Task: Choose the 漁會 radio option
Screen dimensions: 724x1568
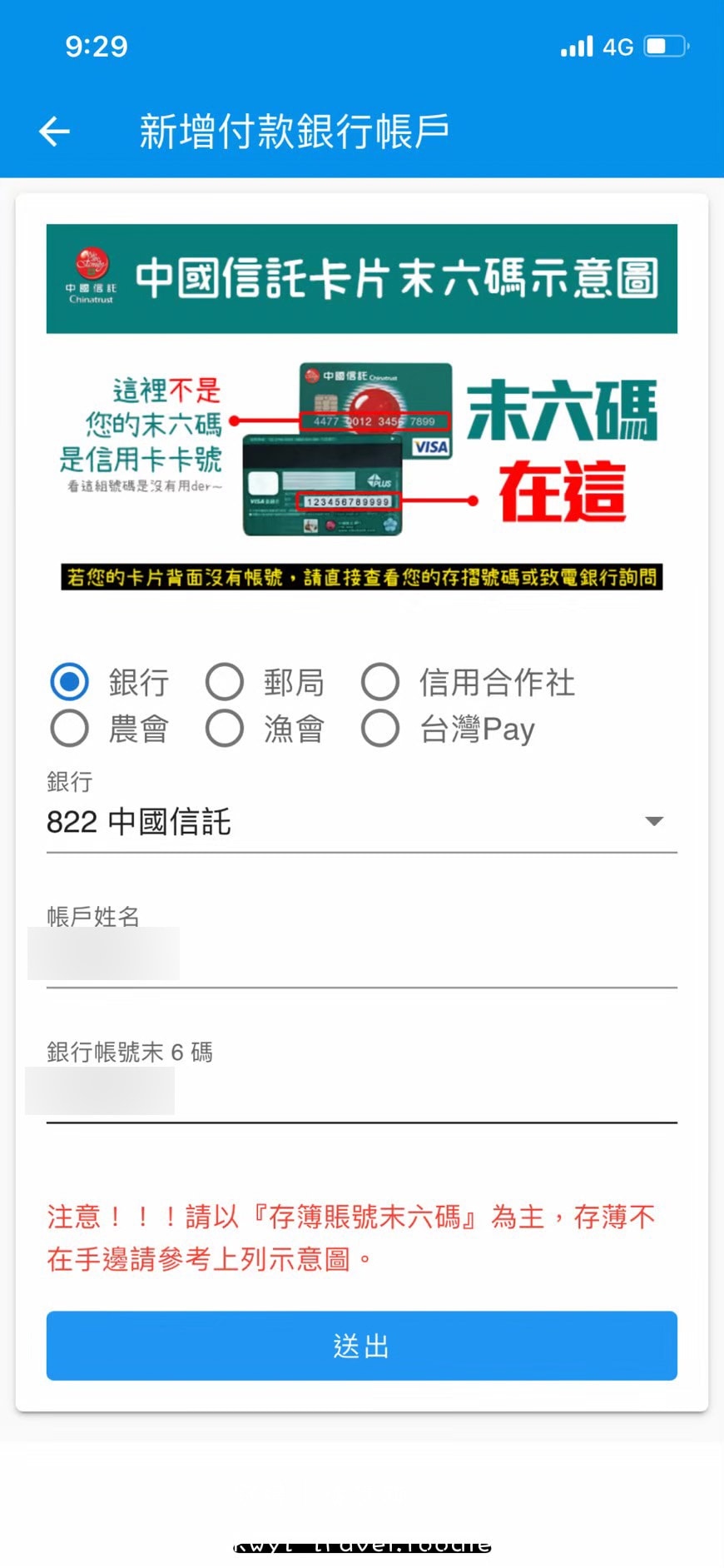Action: (x=225, y=729)
